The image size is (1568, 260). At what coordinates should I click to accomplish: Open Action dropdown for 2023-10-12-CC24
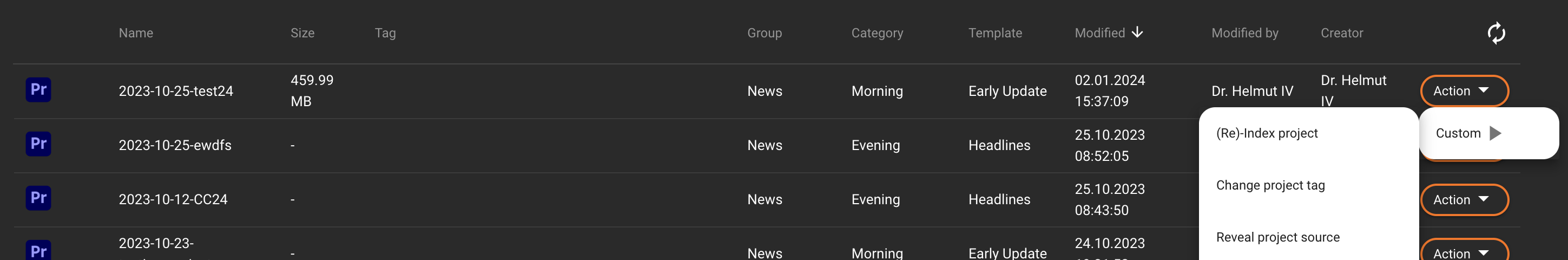tap(1463, 200)
